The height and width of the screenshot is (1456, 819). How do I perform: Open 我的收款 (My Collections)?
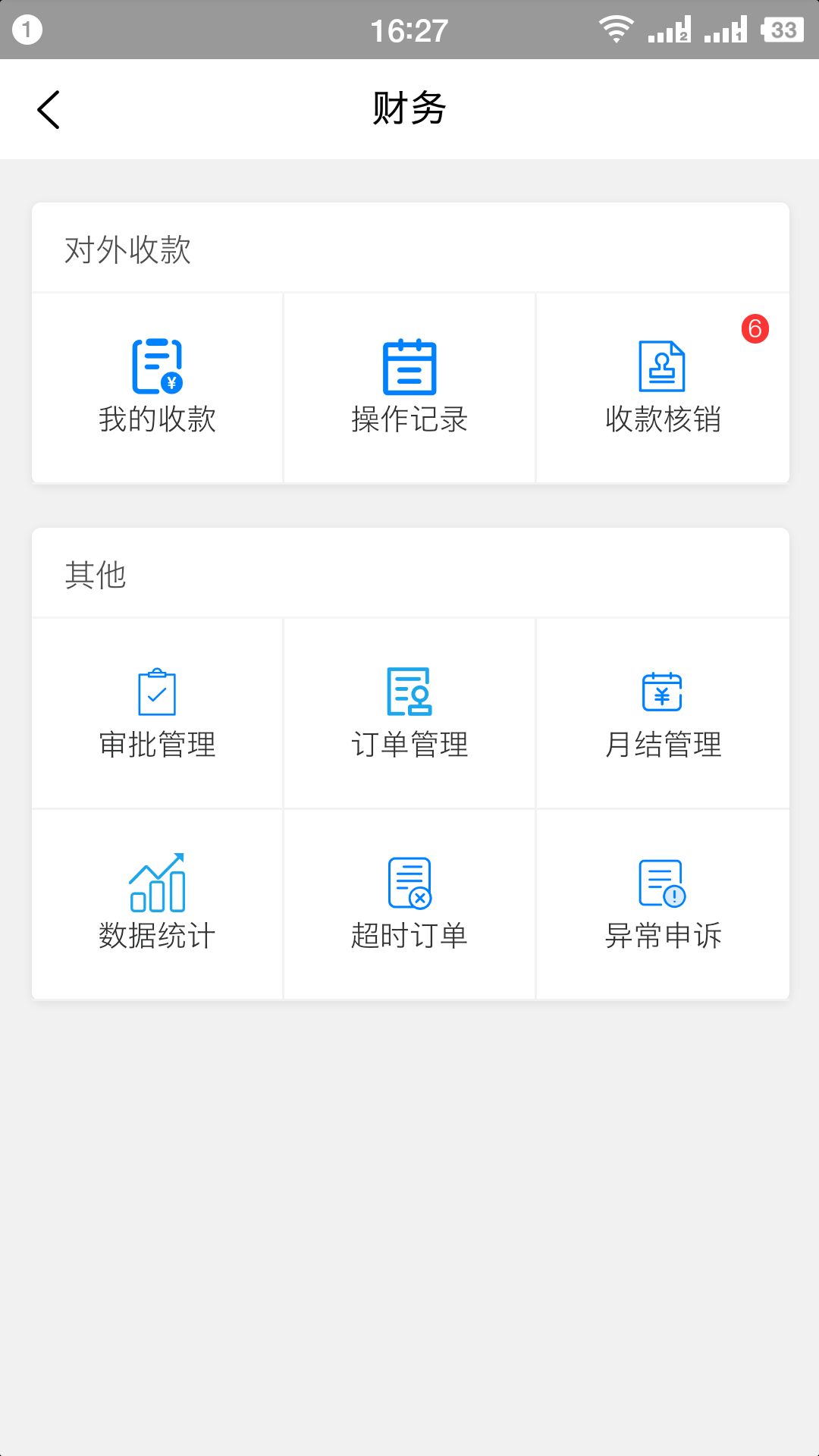[157, 387]
